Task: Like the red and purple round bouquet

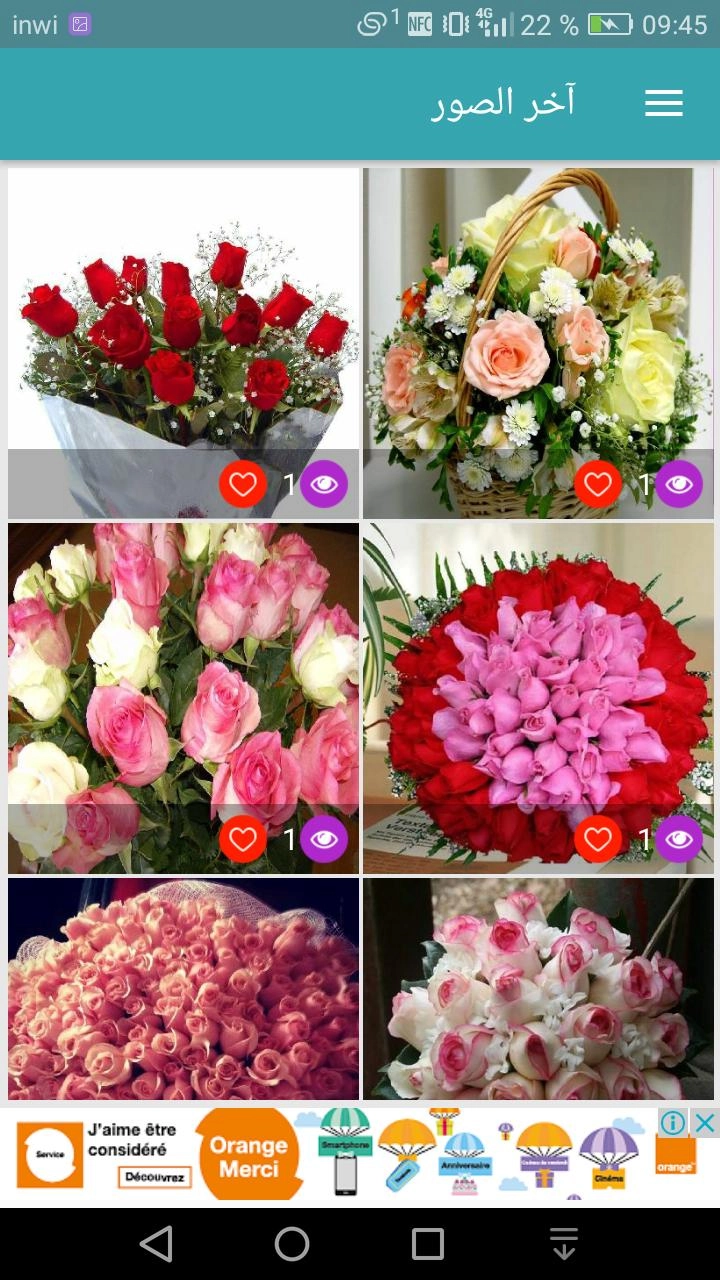Action: [598, 839]
